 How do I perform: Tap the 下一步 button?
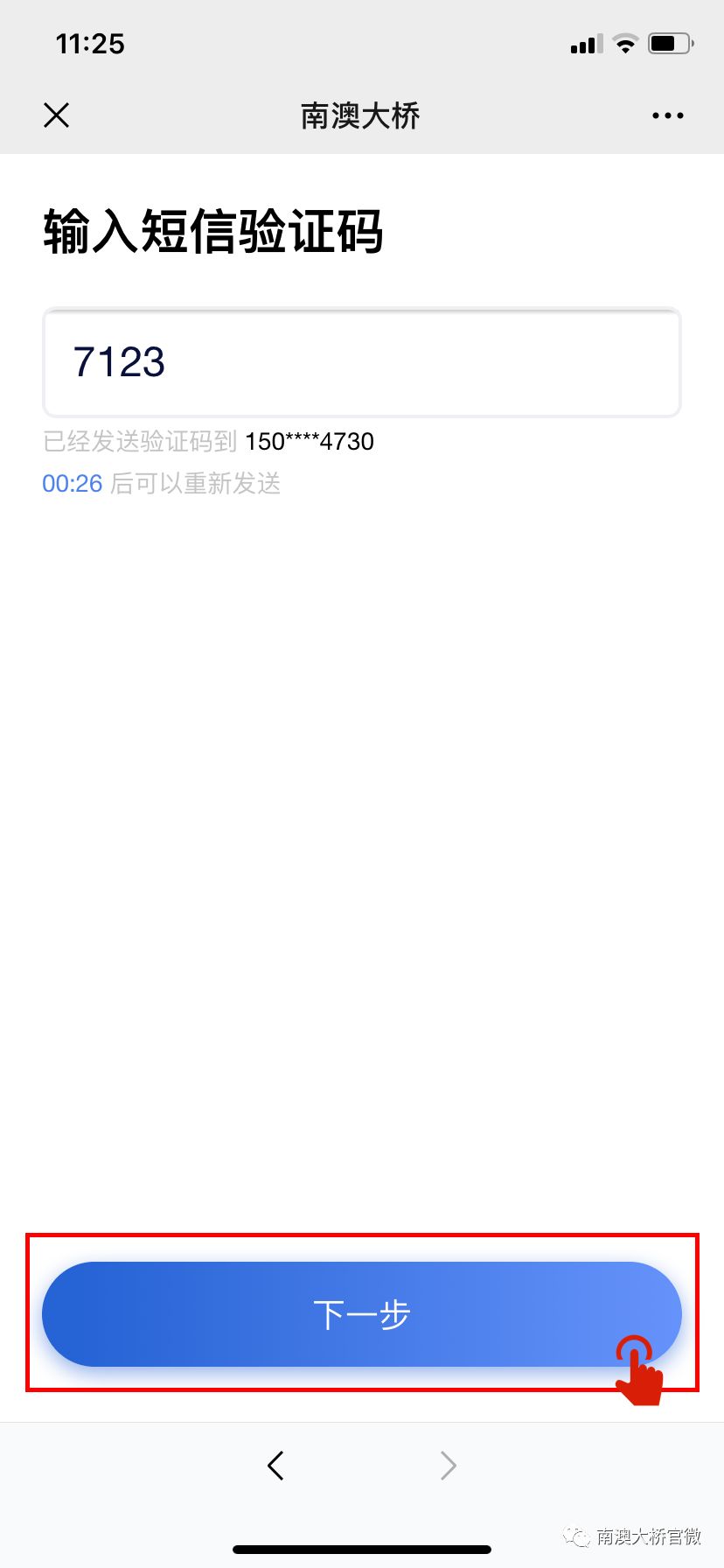coord(362,1313)
